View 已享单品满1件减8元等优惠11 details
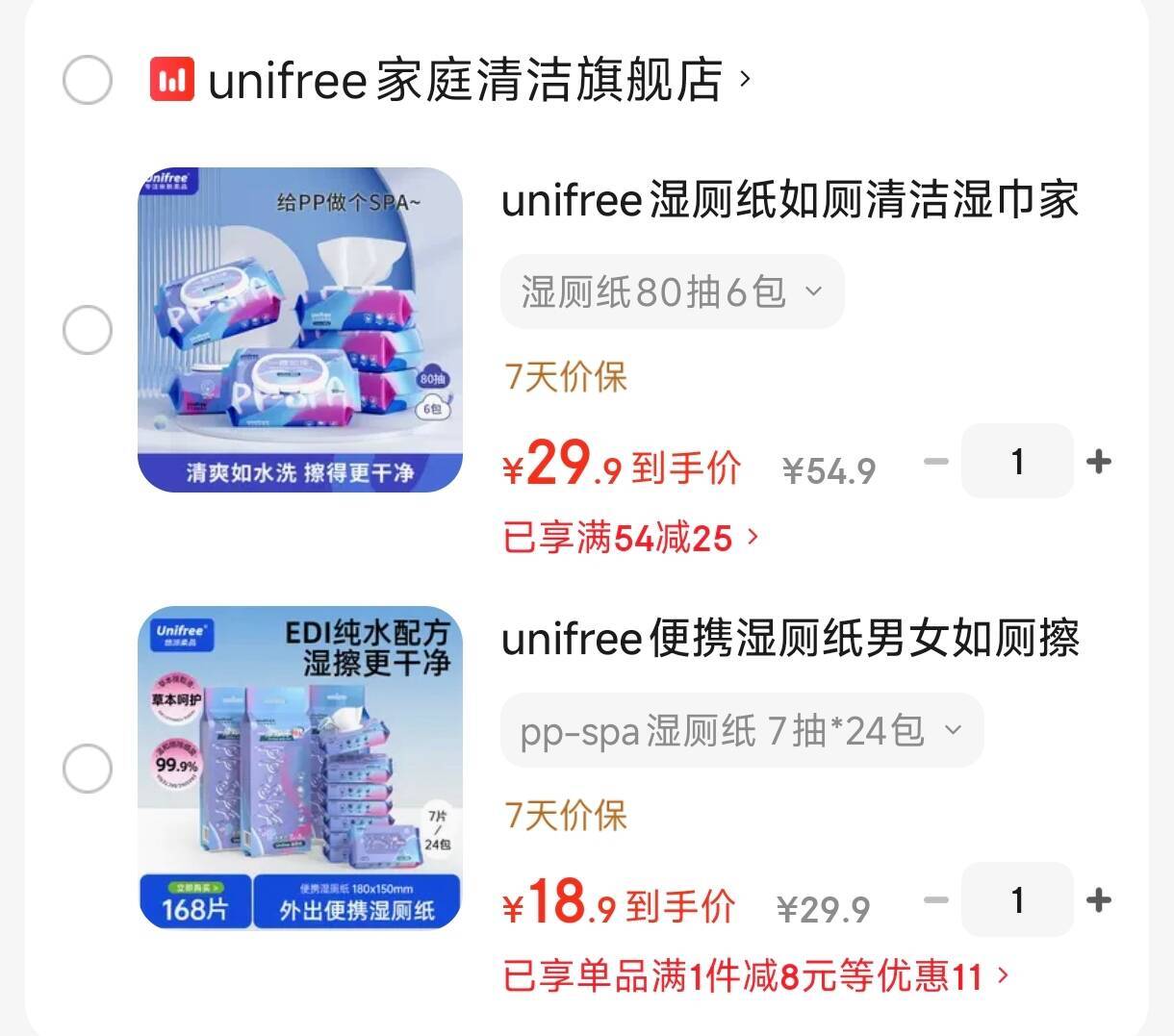The width and height of the screenshot is (1174, 1036). point(755,977)
